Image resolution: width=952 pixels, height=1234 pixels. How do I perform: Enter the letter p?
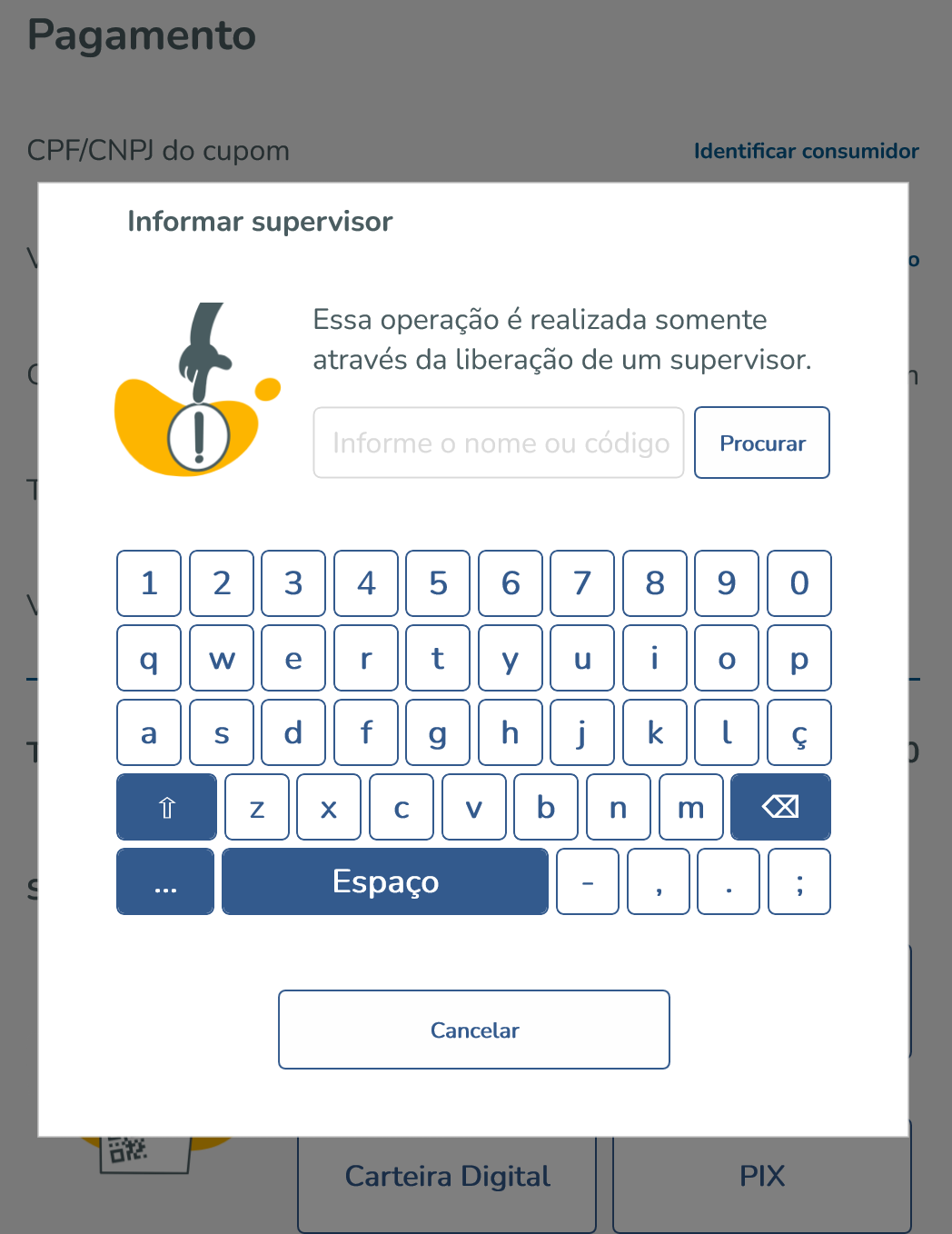coord(798,658)
